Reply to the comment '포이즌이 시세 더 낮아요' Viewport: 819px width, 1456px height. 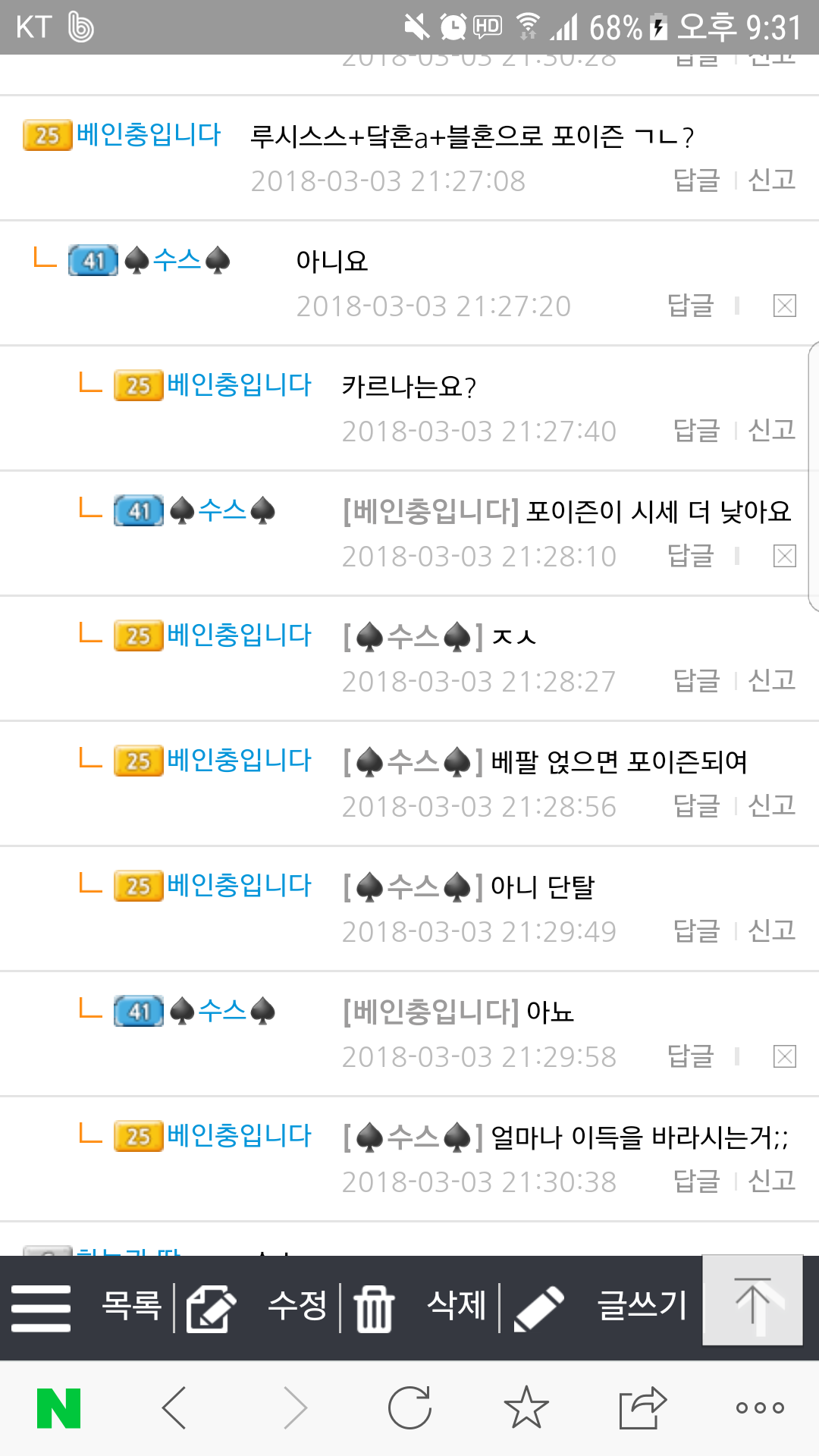click(x=690, y=556)
